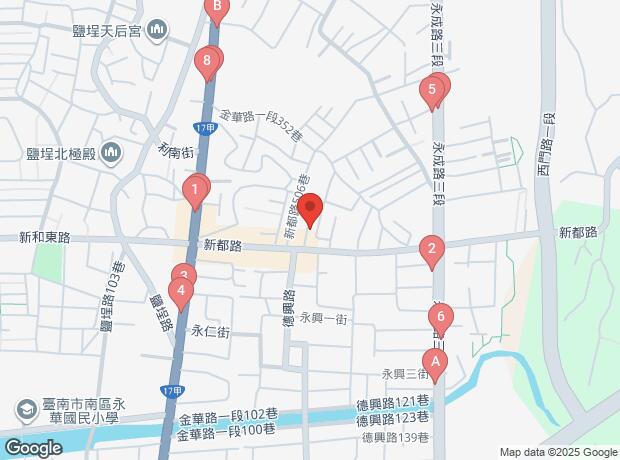620x460 pixels.
Task: Open the 鹽埕天后宮 place icon
Action: pos(156,32)
